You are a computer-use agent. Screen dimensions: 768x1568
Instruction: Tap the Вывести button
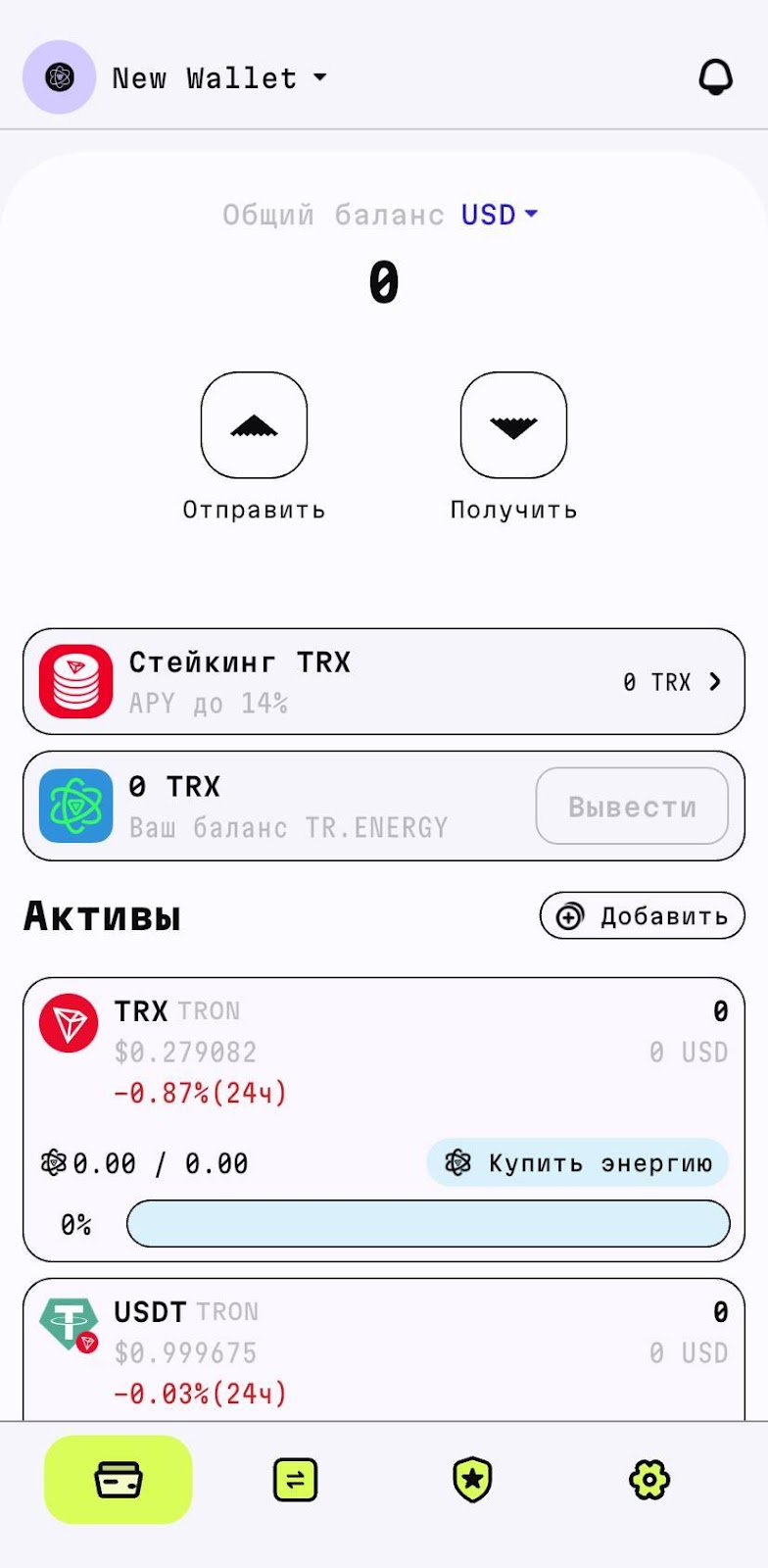point(631,806)
